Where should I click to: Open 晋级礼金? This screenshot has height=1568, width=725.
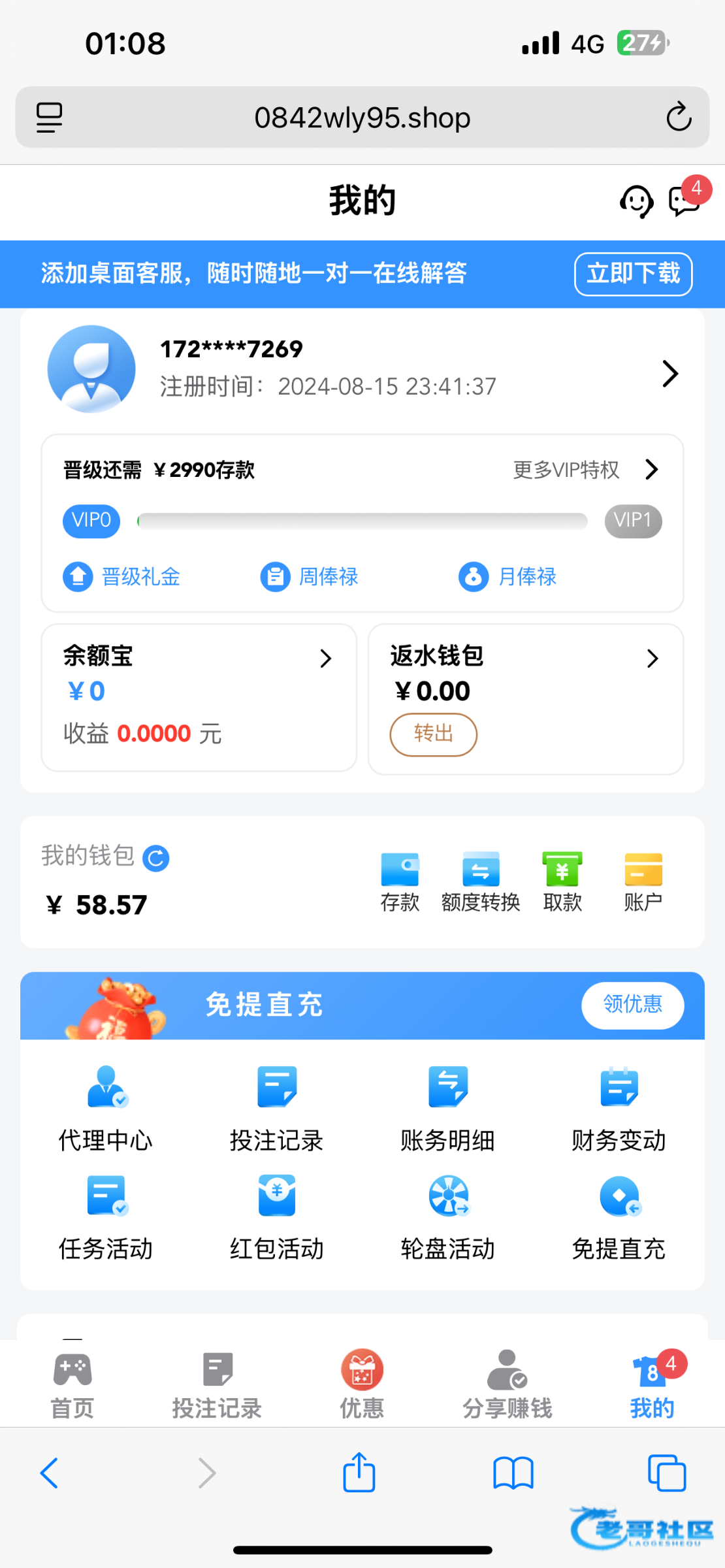pyautogui.click(x=122, y=577)
